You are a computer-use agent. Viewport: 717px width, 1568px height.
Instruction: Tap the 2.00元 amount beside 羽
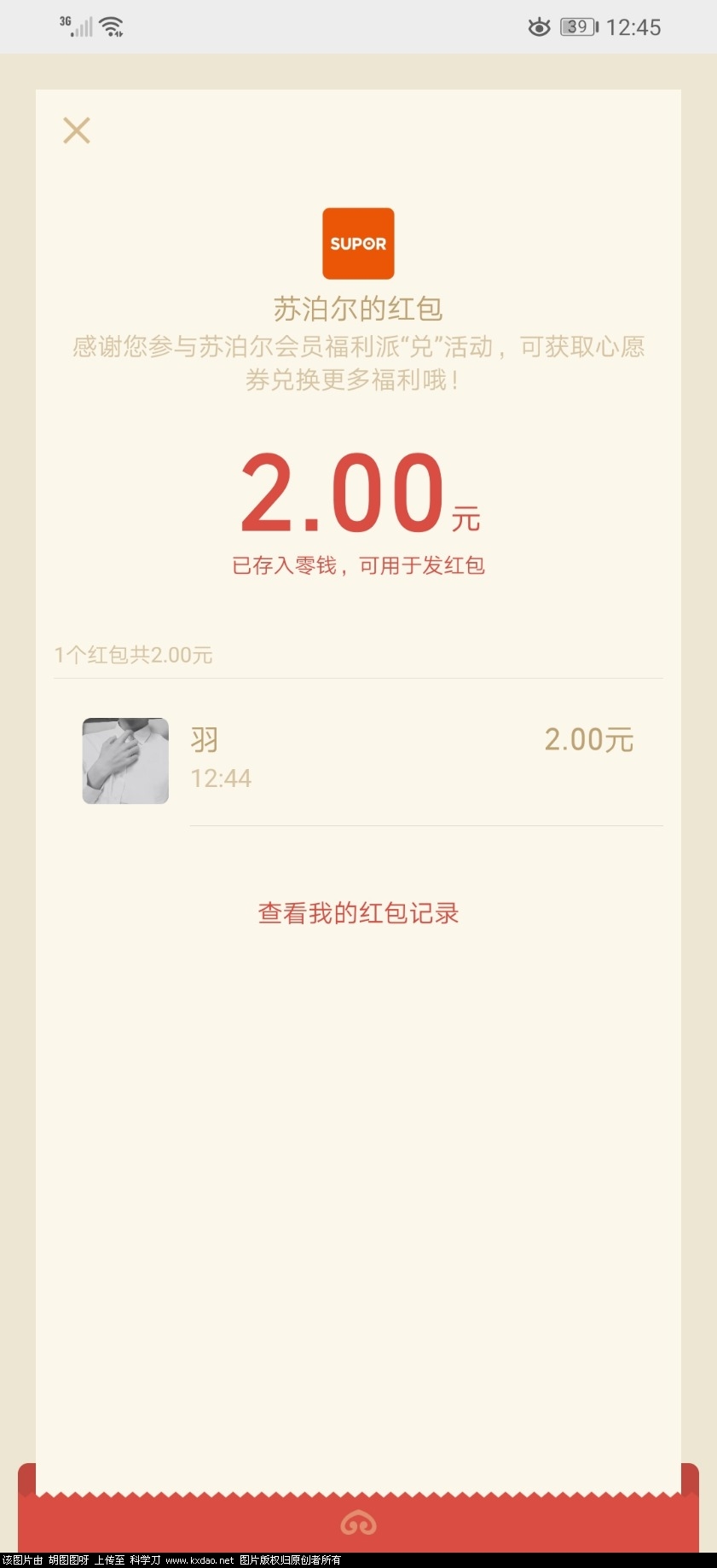(x=588, y=738)
